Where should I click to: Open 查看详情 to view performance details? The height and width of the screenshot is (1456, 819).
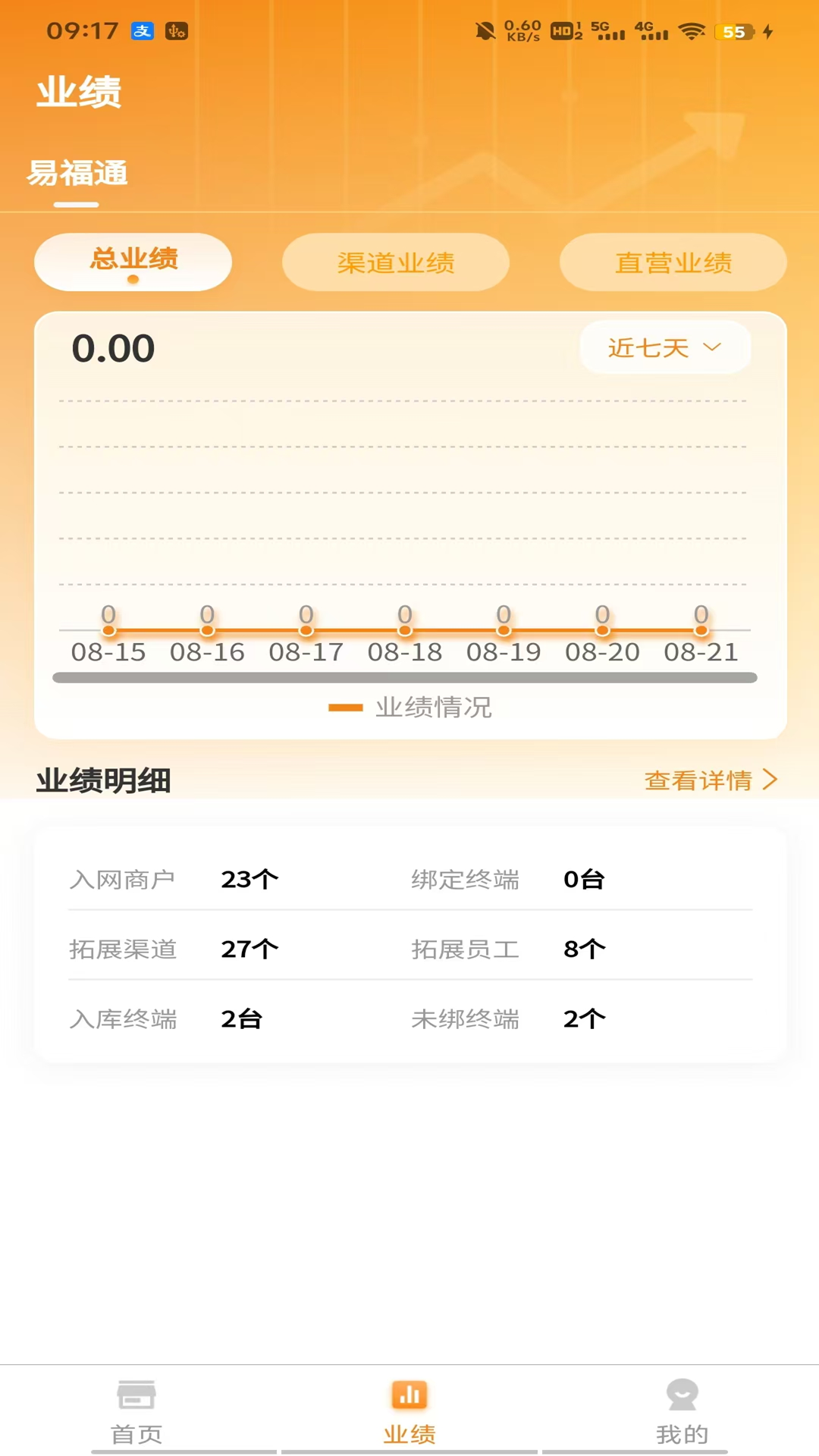(701, 780)
